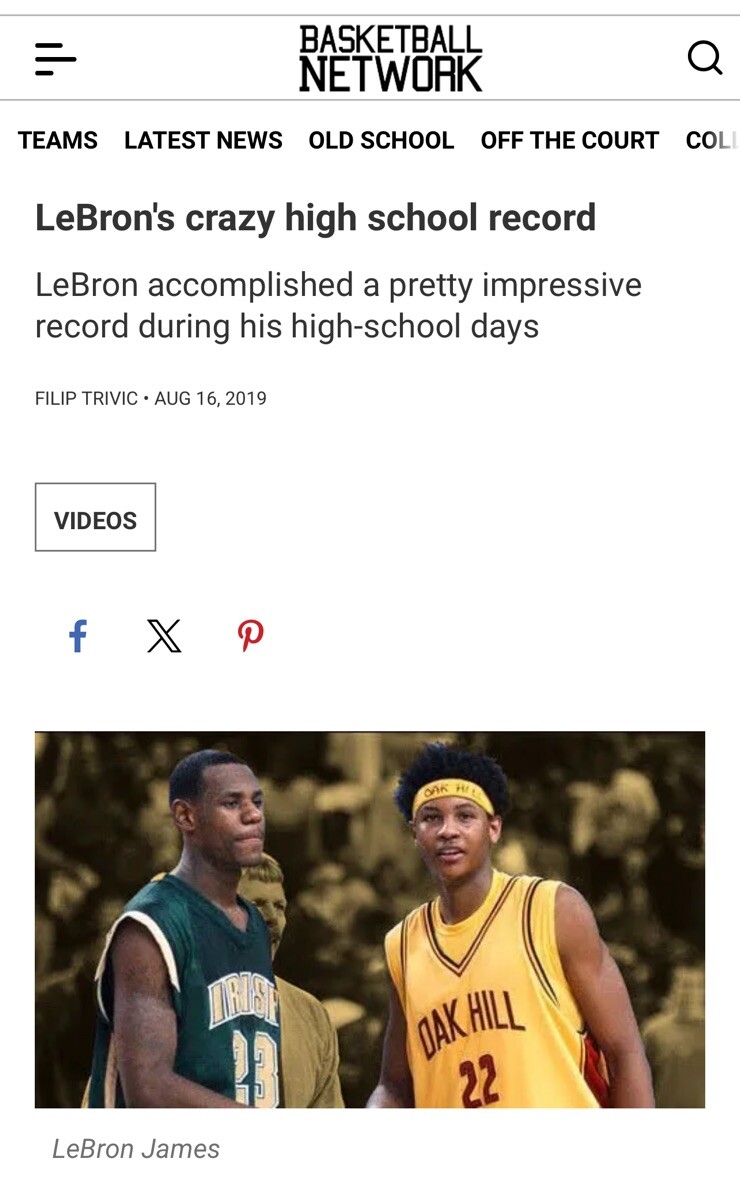Share article on X
The image size is (740, 1181).
coord(164,636)
